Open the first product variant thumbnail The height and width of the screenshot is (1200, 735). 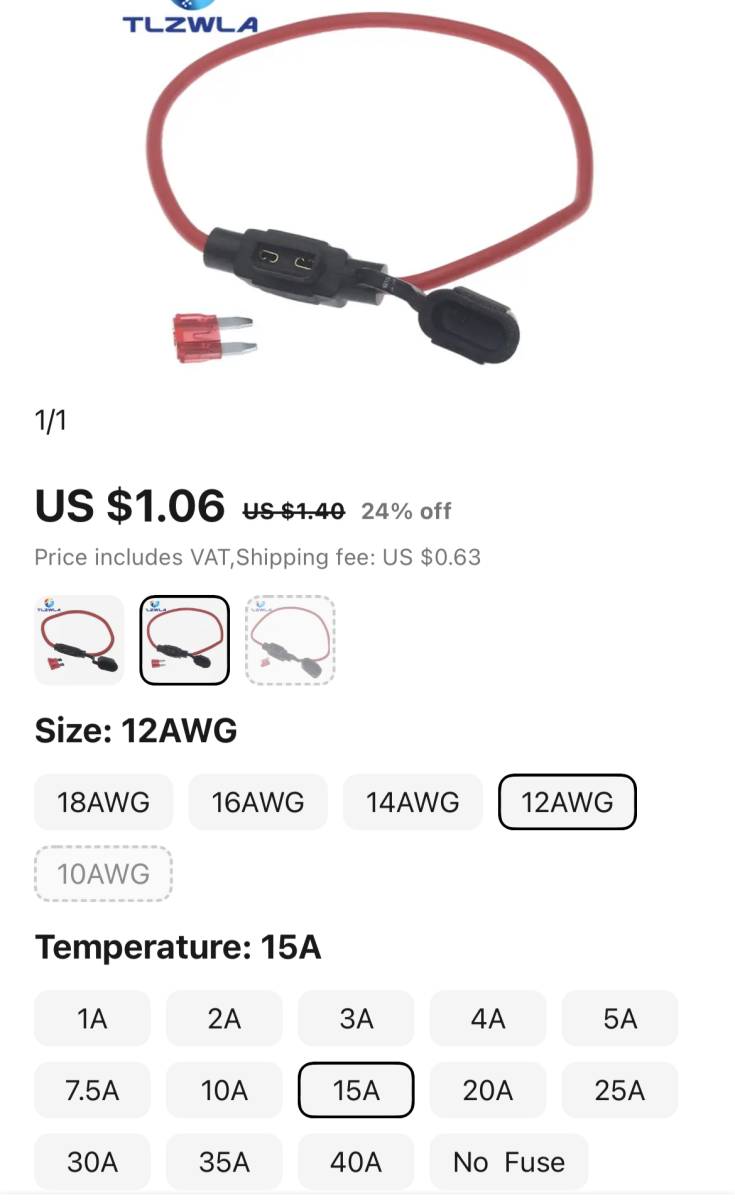click(x=79, y=640)
